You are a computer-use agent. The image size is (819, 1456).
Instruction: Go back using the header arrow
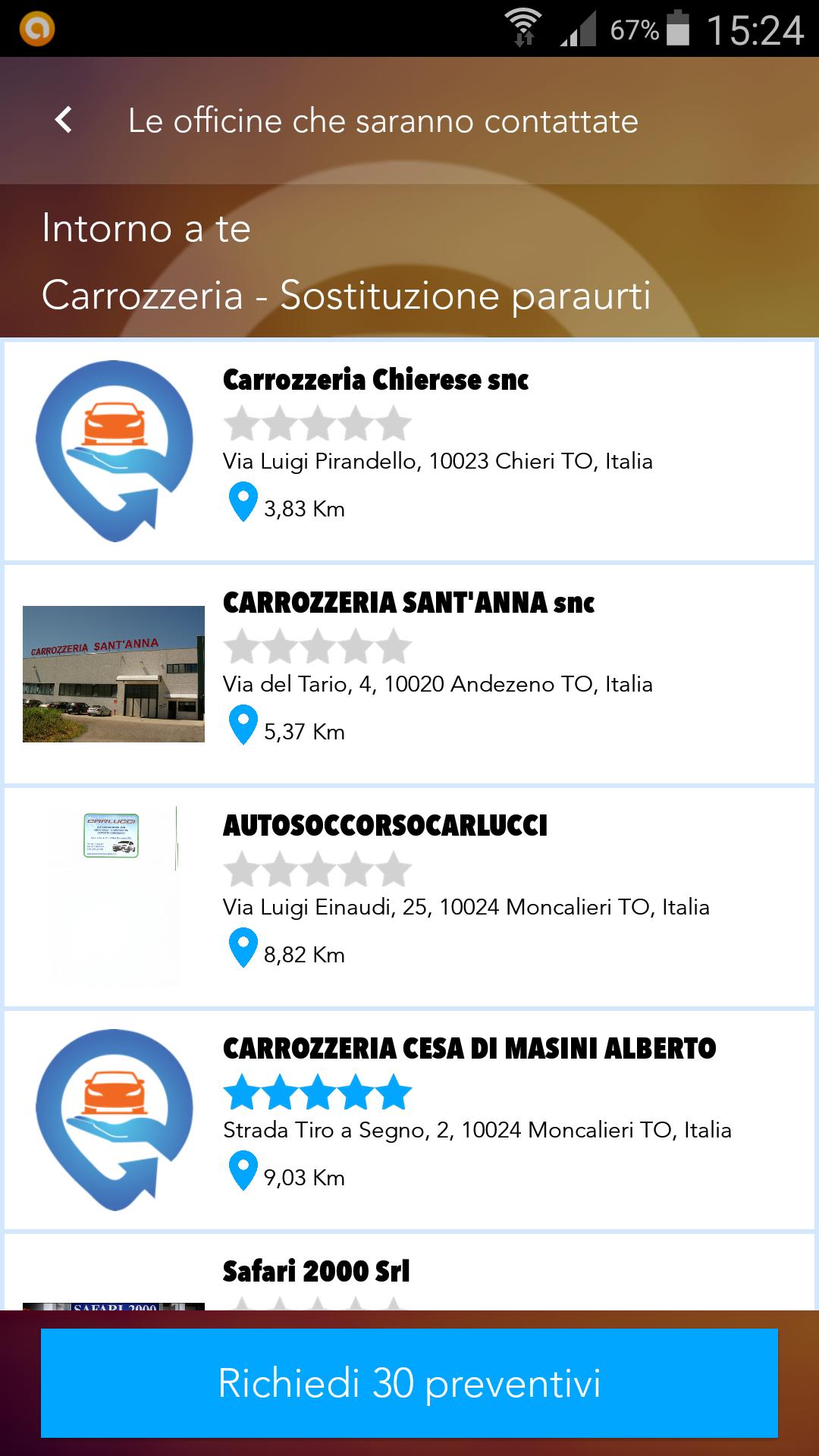click(x=64, y=120)
